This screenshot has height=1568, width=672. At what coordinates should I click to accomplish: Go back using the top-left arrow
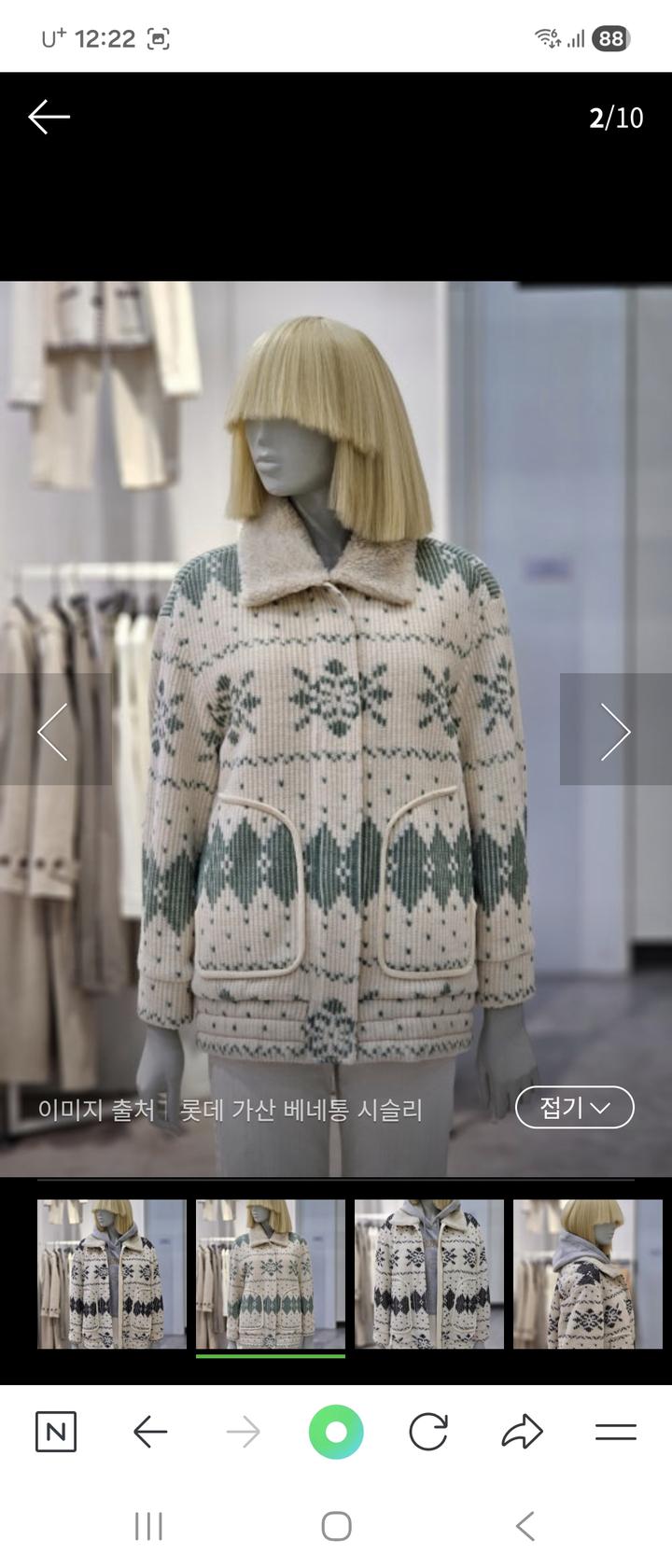coord(49,118)
